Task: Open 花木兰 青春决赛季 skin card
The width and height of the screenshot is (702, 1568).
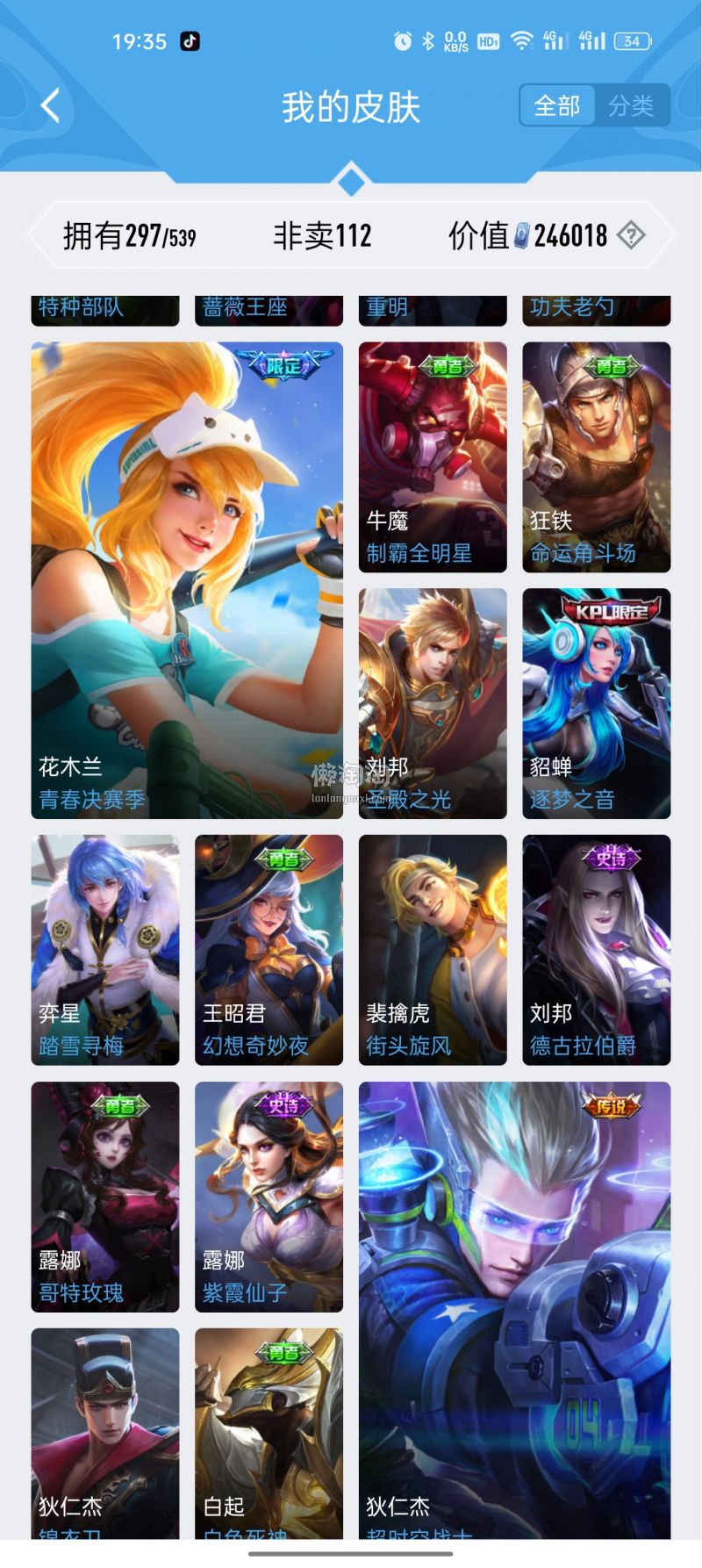Action: click(x=187, y=579)
